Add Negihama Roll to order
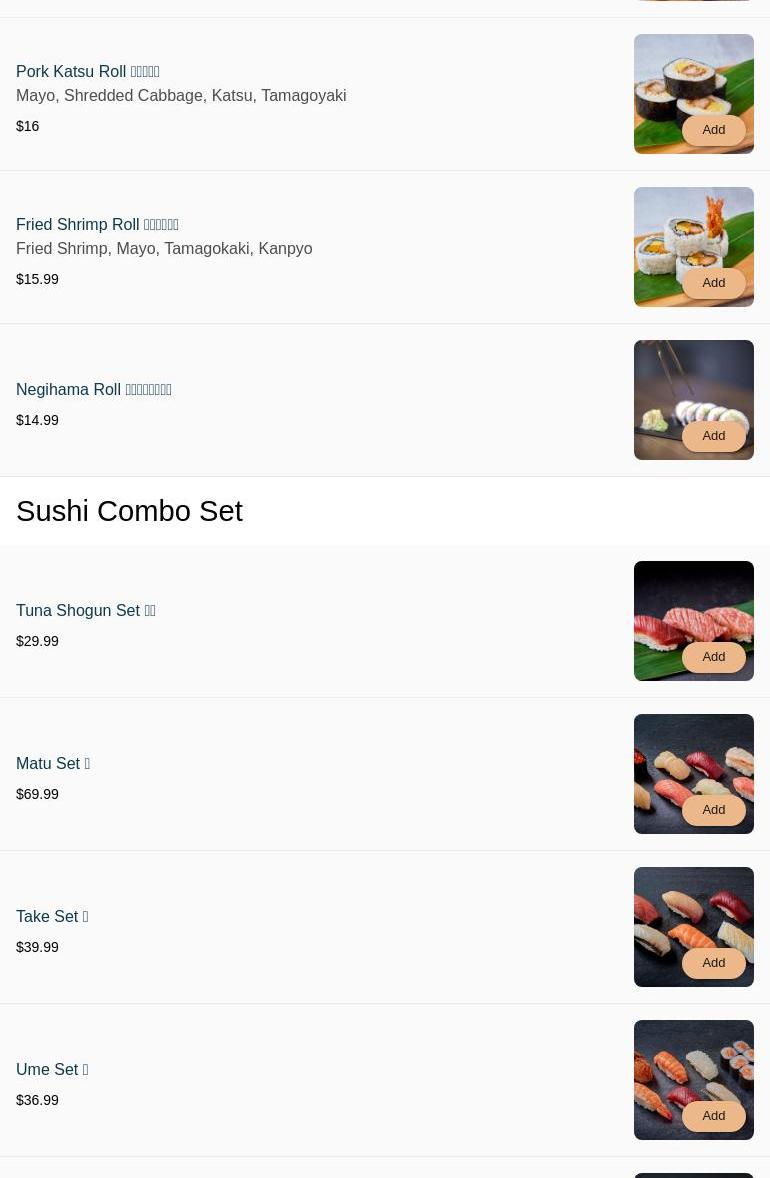The image size is (770, 1178). (x=713, y=436)
